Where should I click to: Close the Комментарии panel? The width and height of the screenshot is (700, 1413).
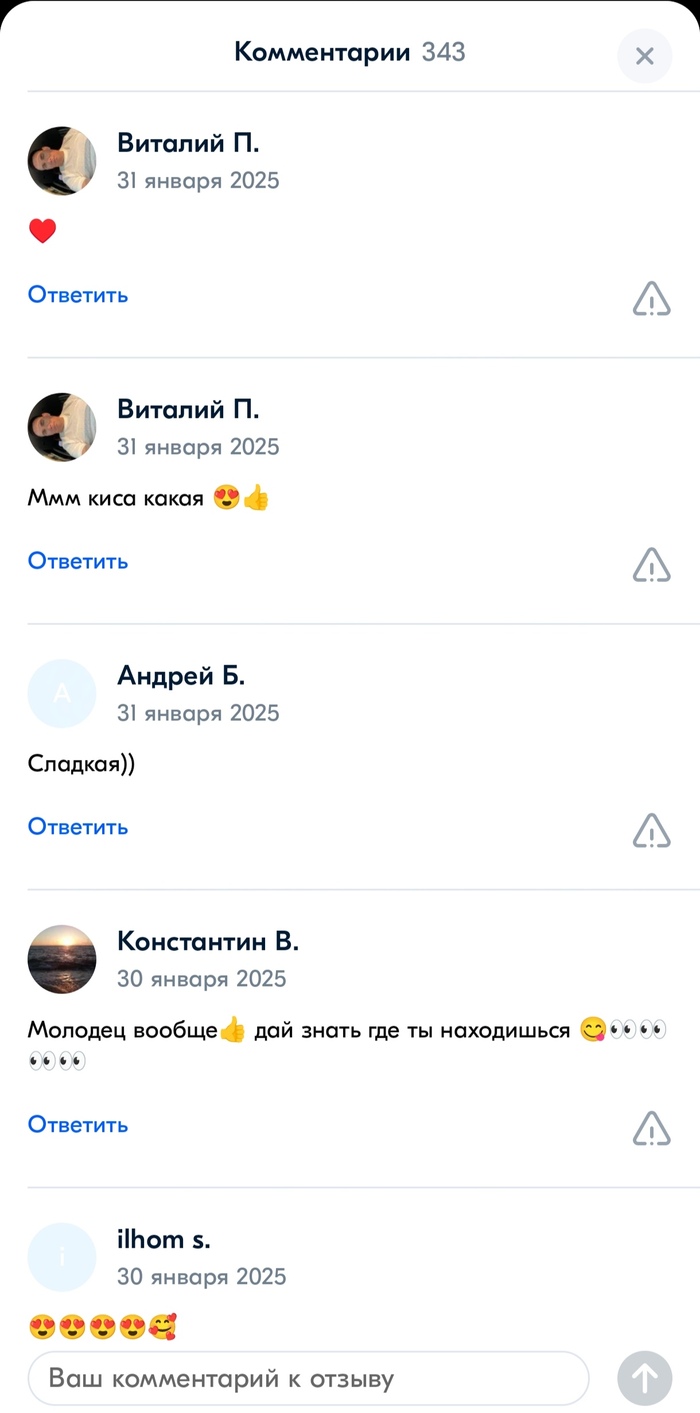pyautogui.click(x=645, y=56)
